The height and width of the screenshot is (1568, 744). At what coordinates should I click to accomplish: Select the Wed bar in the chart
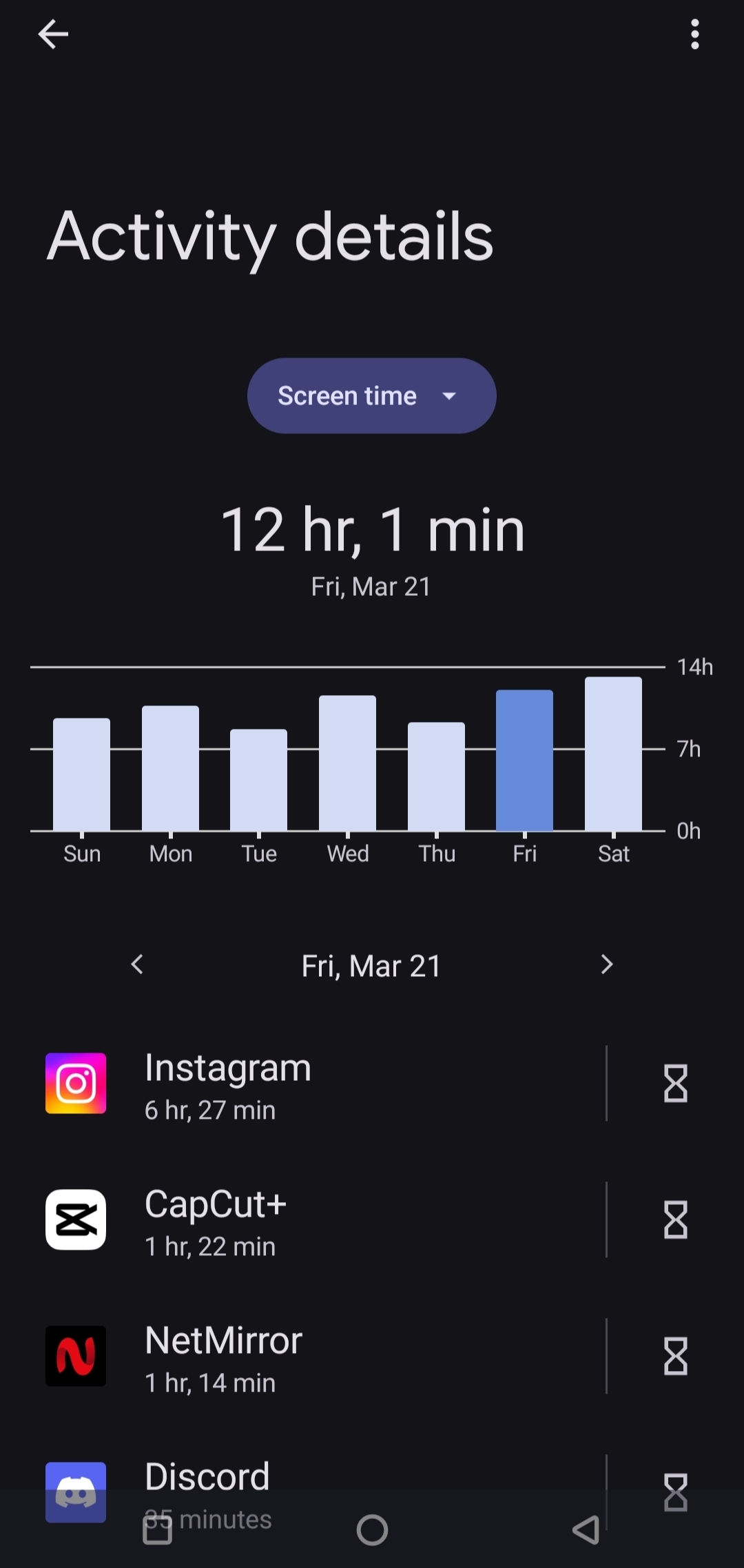pos(347,763)
